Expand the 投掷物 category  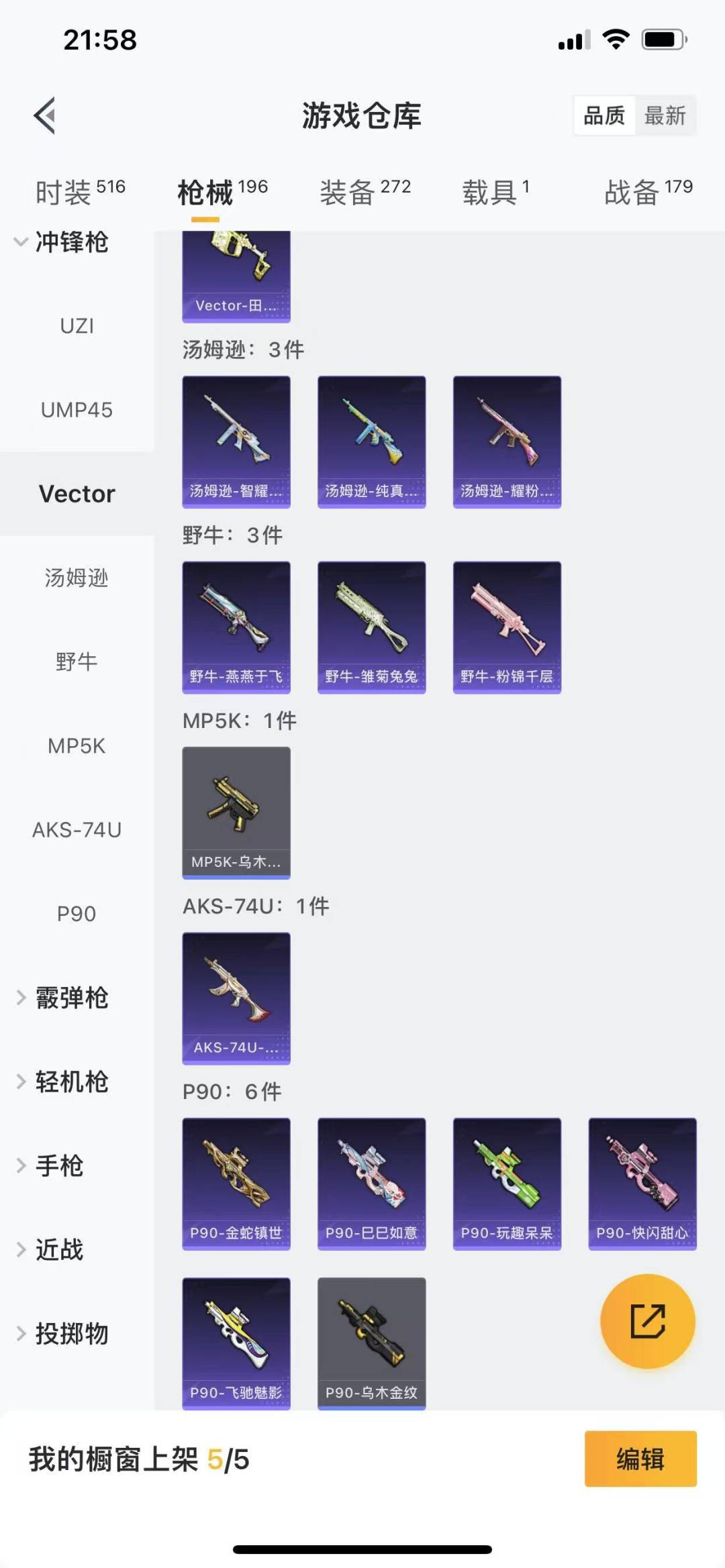point(62,1334)
